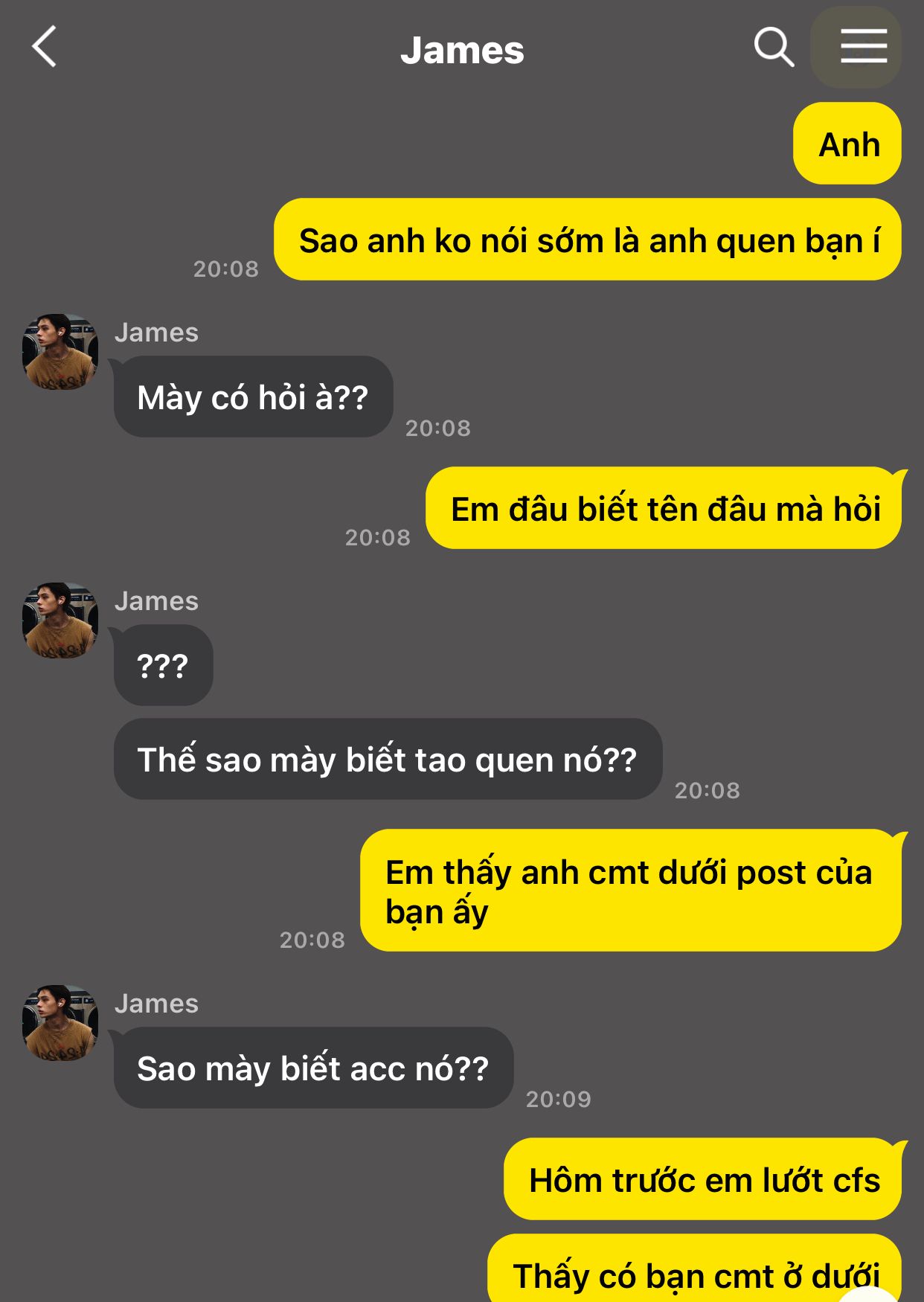Screen dimensions: 924x1302
Task: Open James's avatar above 'Mày có hỏi à??'
Action: [x=60, y=352]
